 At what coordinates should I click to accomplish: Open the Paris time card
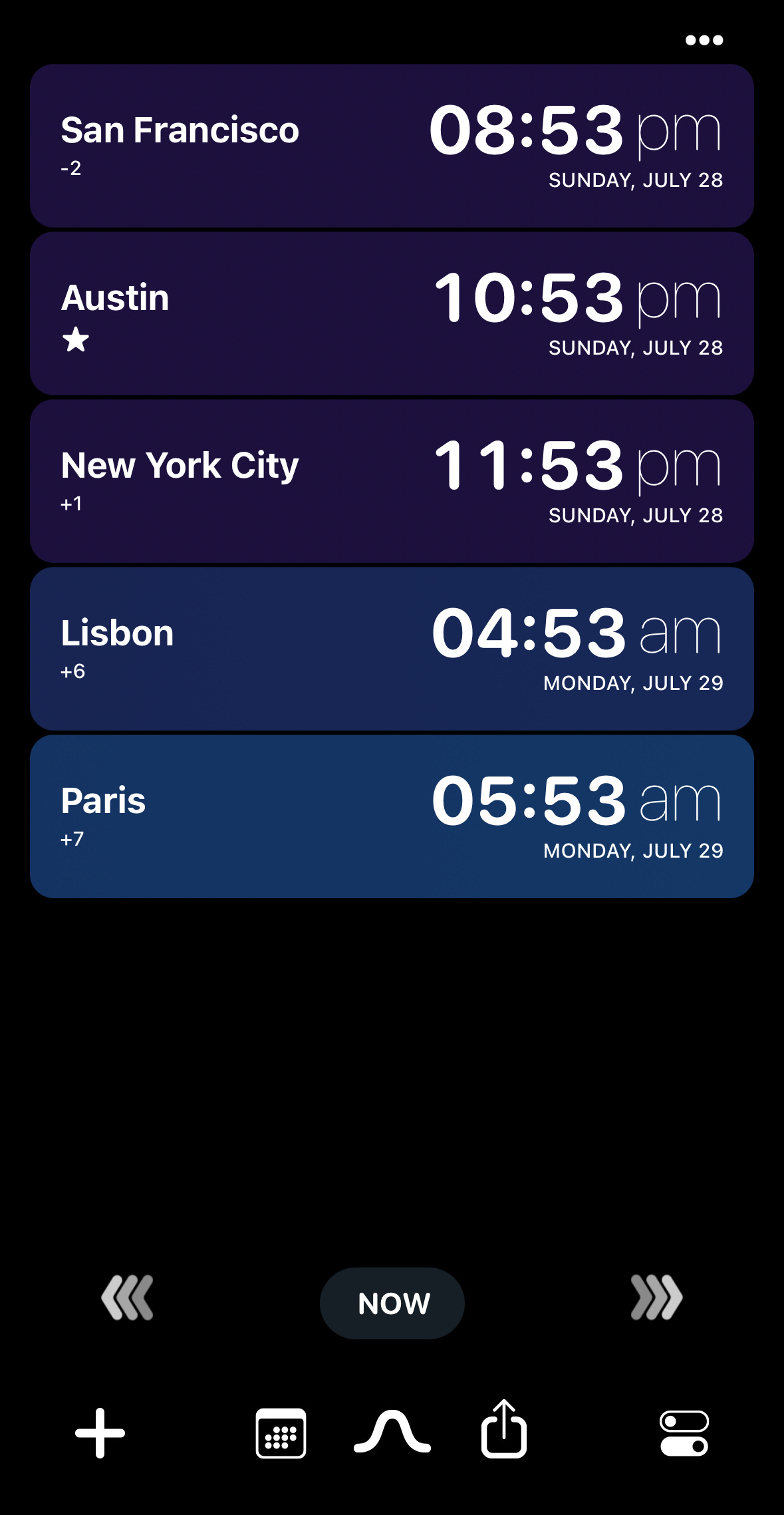click(x=392, y=816)
